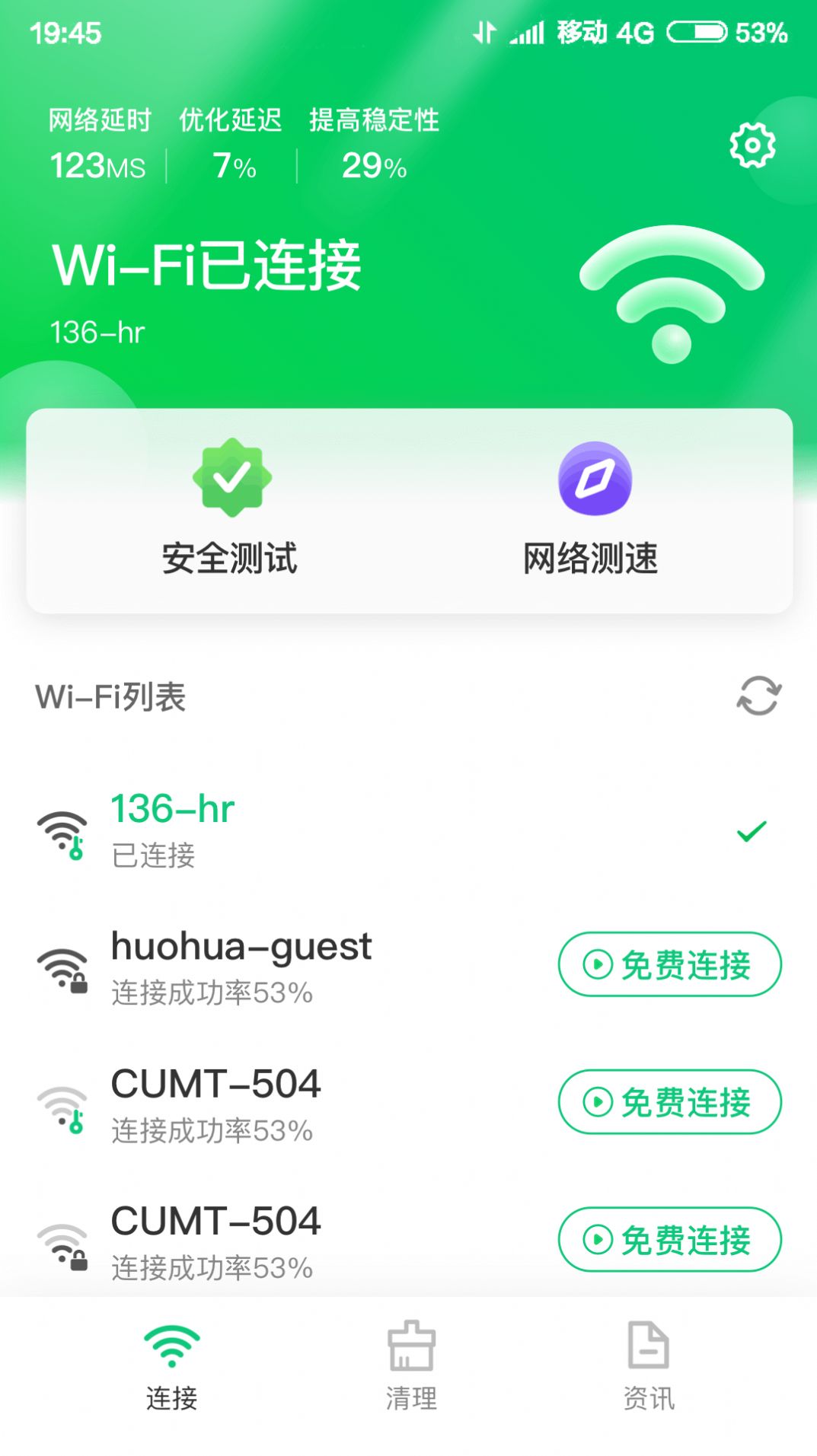
Task: Tap the 优化延迟 7% stat
Action: tap(231, 145)
